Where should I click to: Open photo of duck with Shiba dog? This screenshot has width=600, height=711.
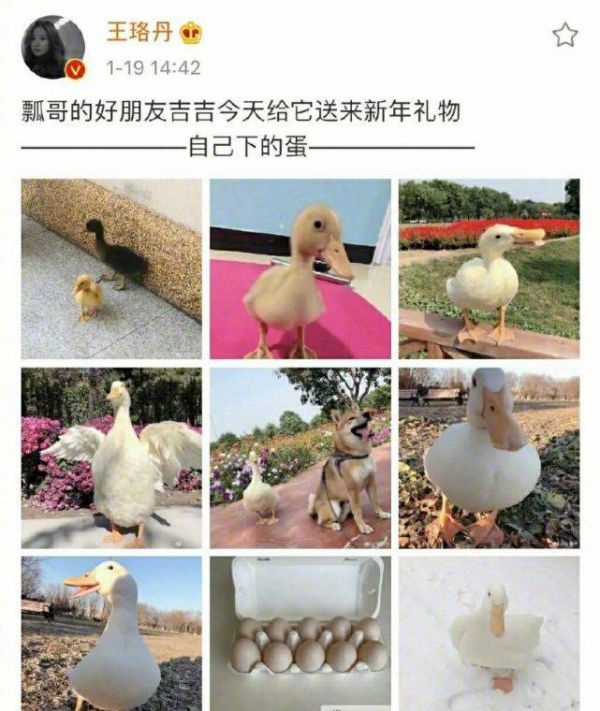coord(300,457)
